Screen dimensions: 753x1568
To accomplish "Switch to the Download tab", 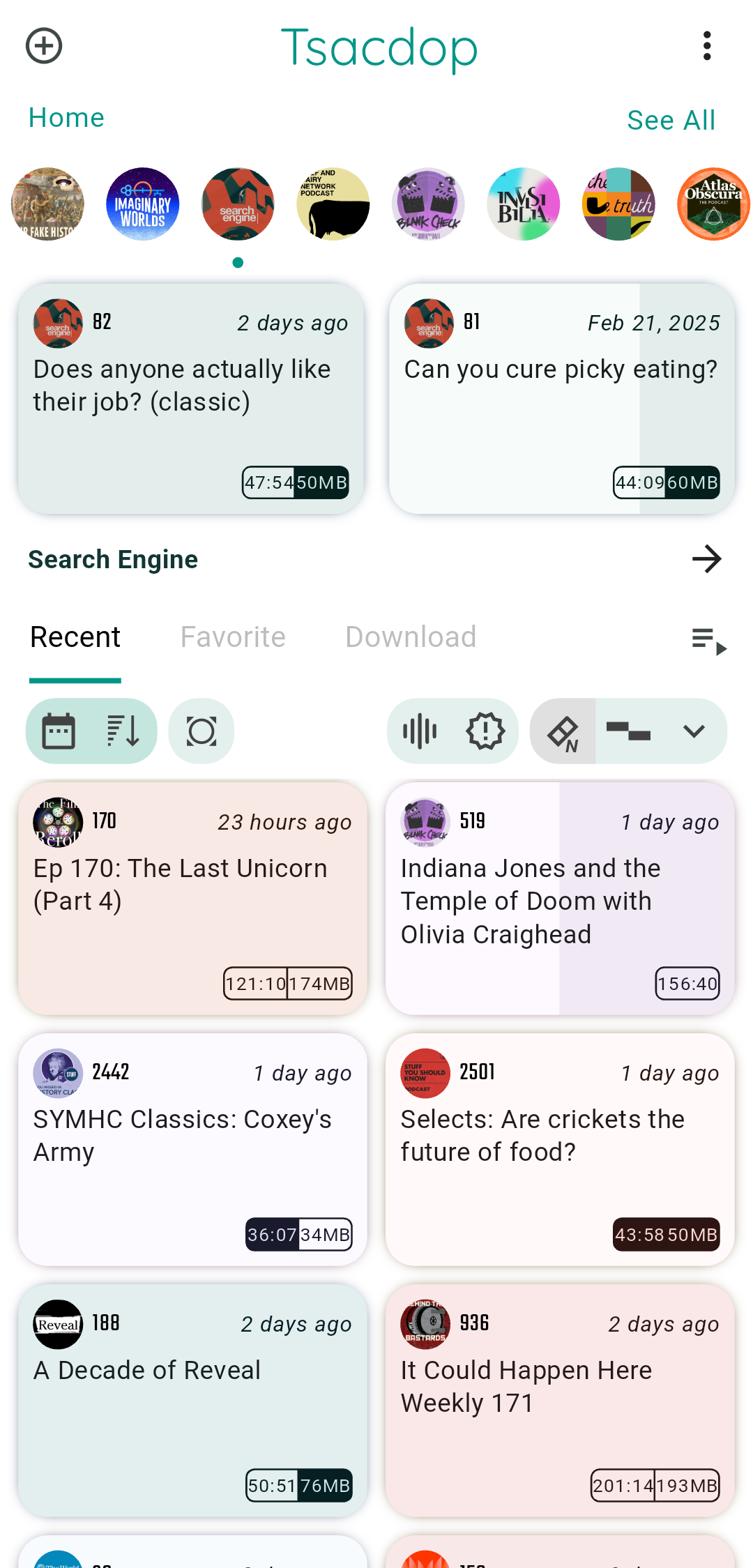I will (x=411, y=637).
